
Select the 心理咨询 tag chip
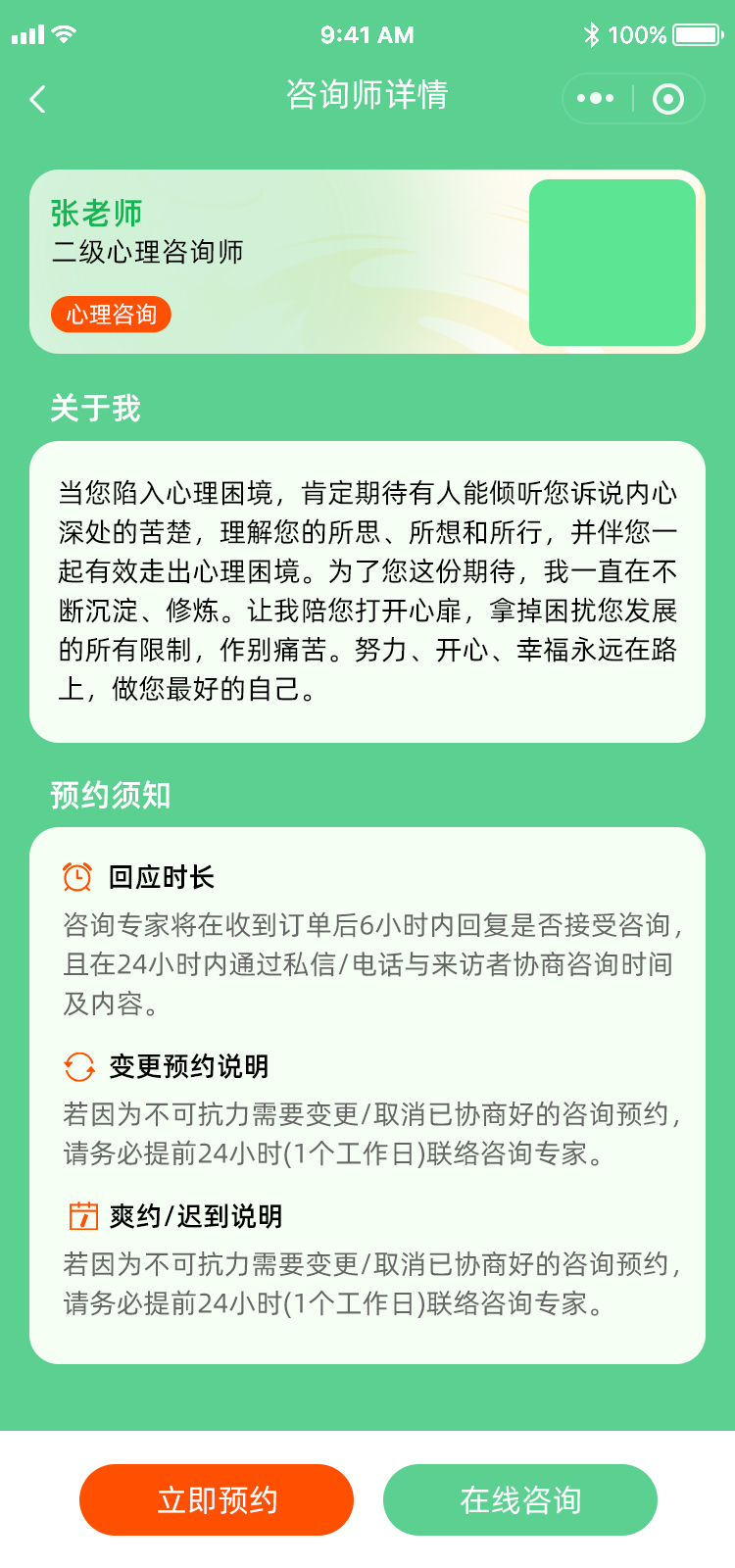111,315
